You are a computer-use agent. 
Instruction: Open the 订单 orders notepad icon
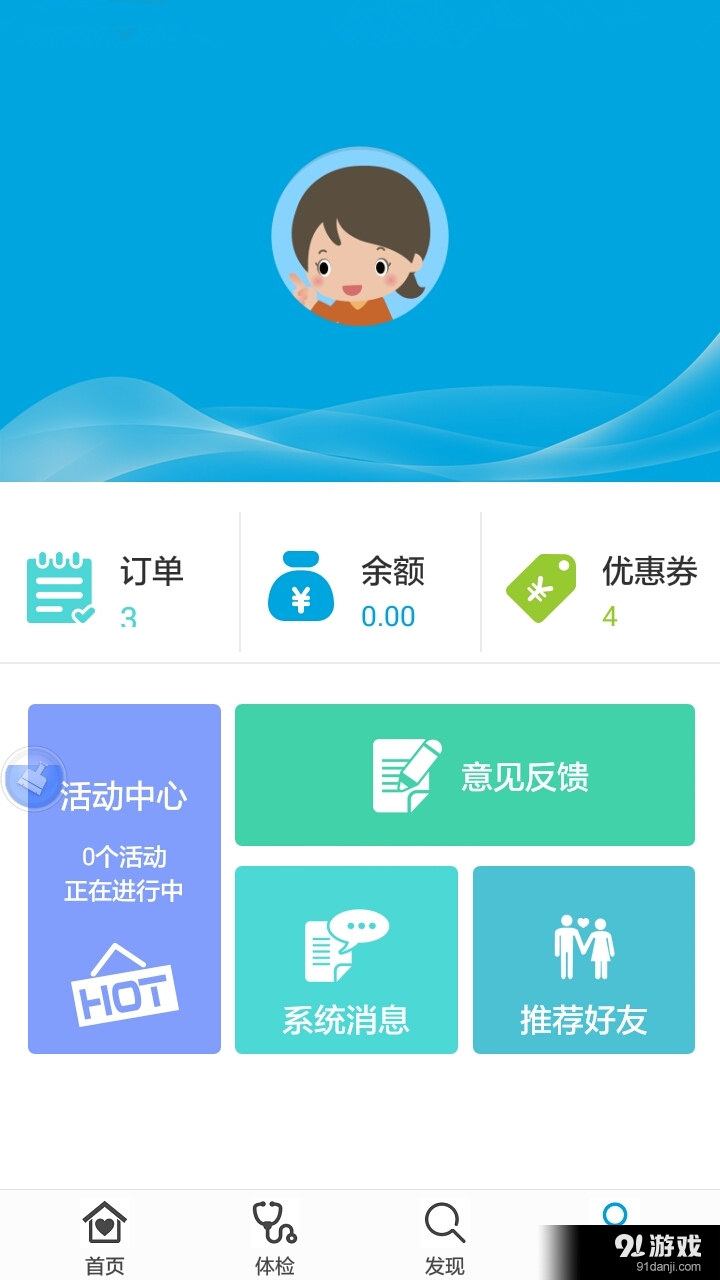click(57, 586)
